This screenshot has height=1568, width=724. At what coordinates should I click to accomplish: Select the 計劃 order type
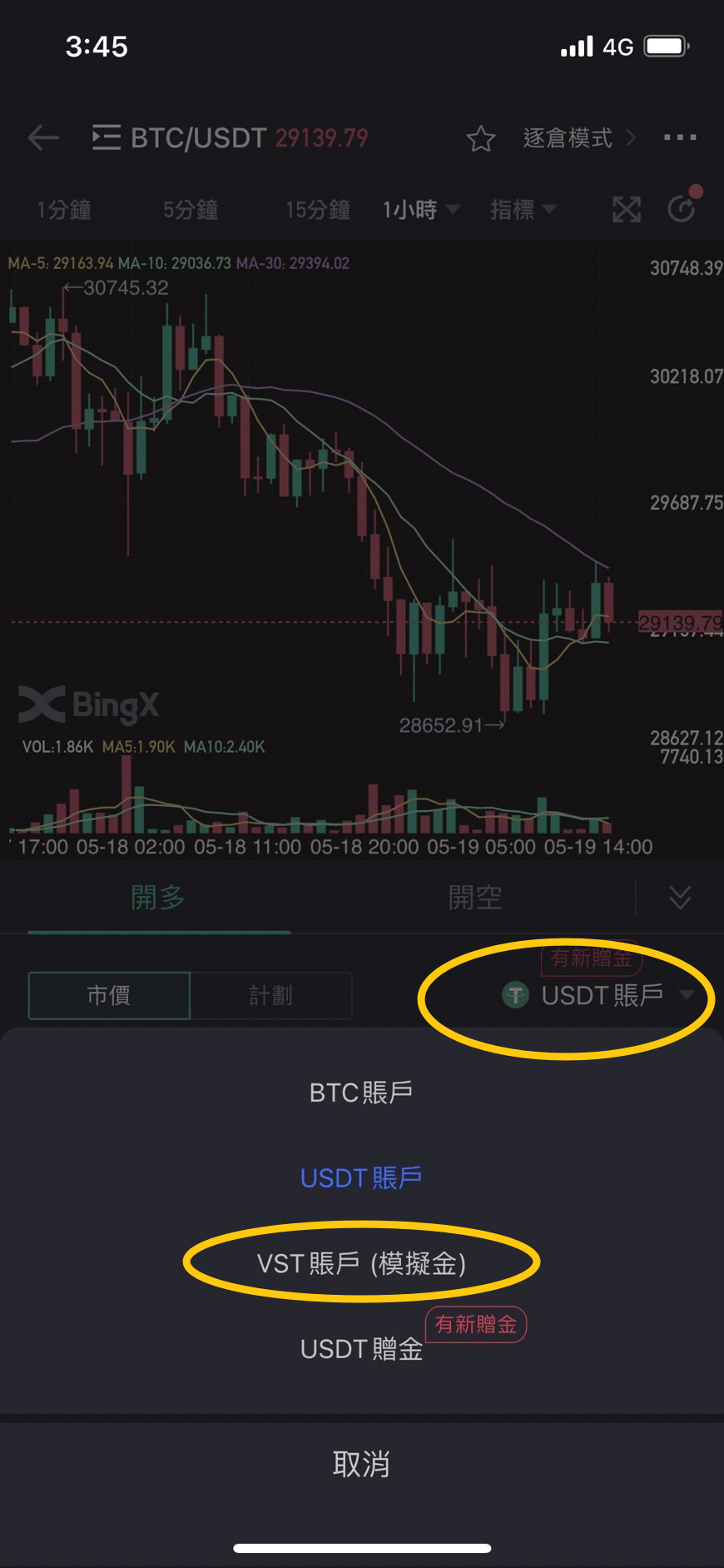pyautogui.click(x=270, y=995)
